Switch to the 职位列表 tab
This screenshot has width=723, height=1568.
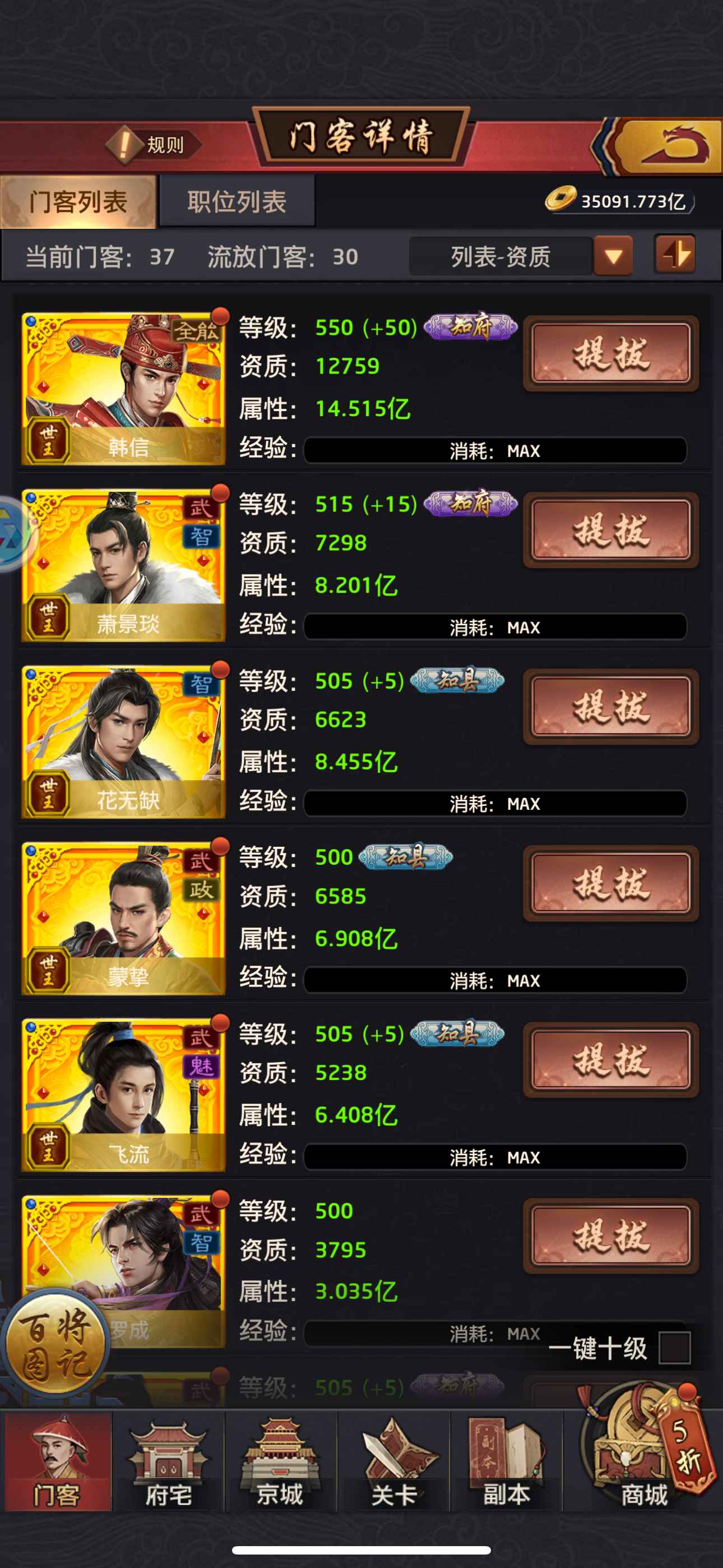[x=237, y=202]
